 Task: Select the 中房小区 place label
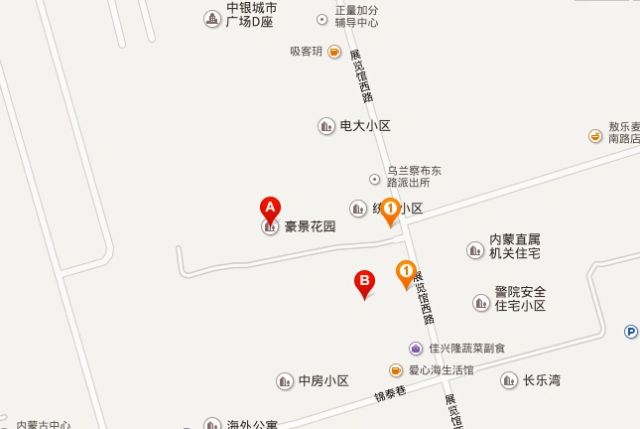(323, 381)
